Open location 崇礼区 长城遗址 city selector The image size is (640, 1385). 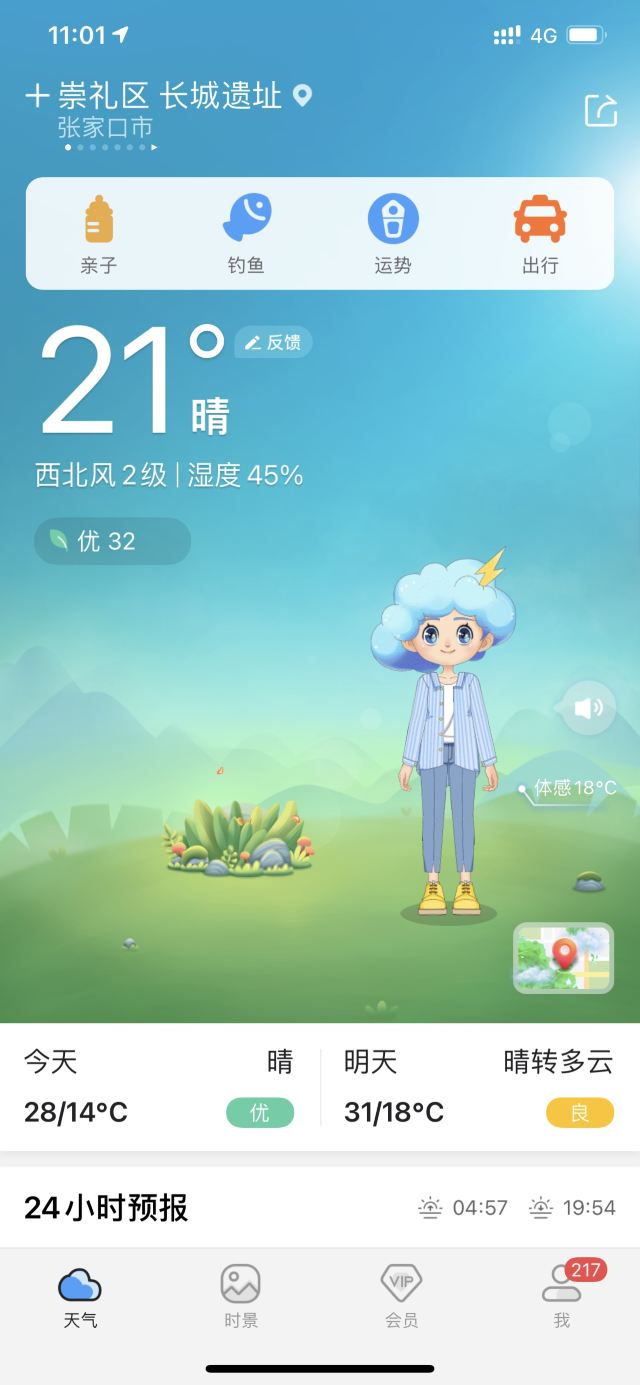click(x=170, y=96)
